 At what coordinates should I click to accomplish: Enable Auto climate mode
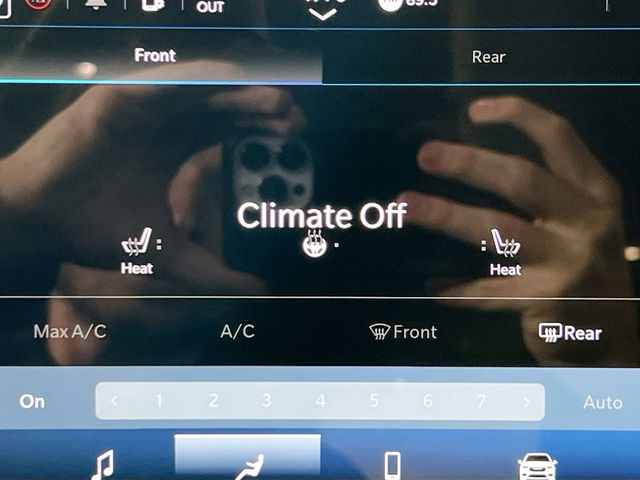(602, 402)
